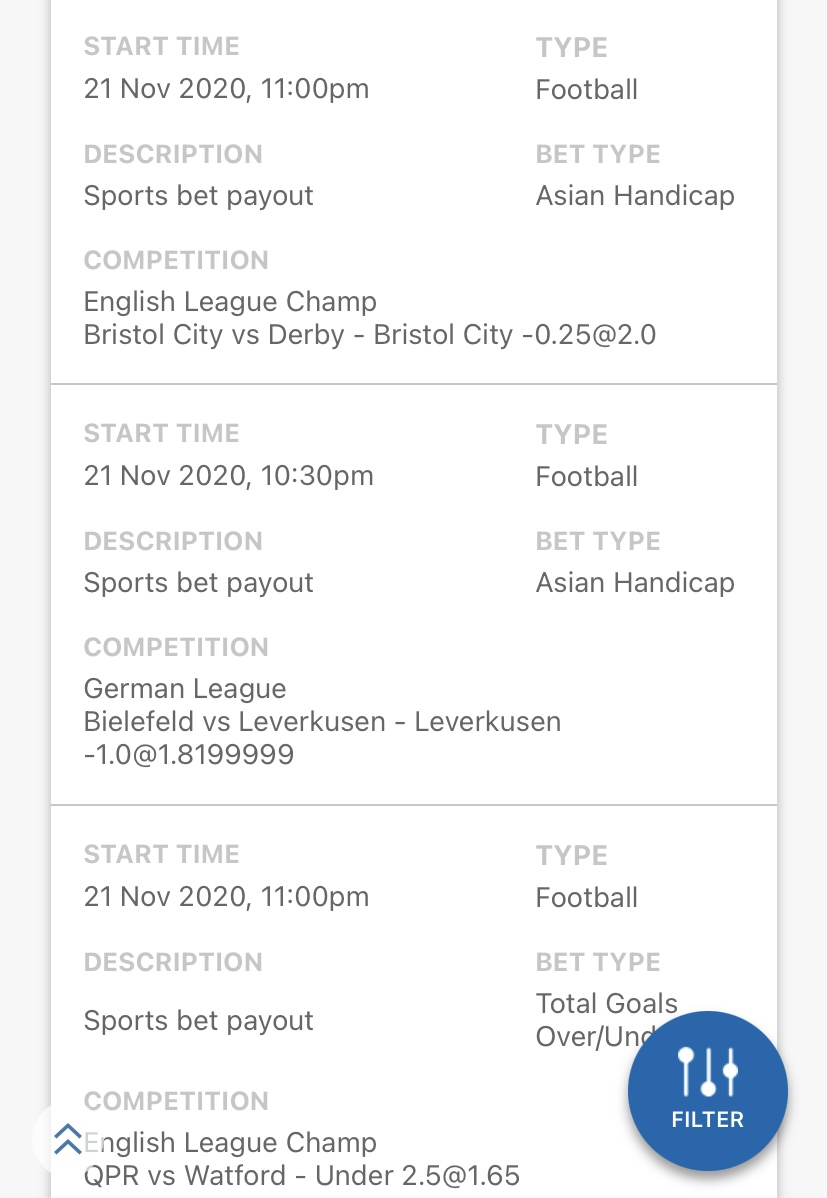Jump back to top with double chevron

[x=67, y=1138]
